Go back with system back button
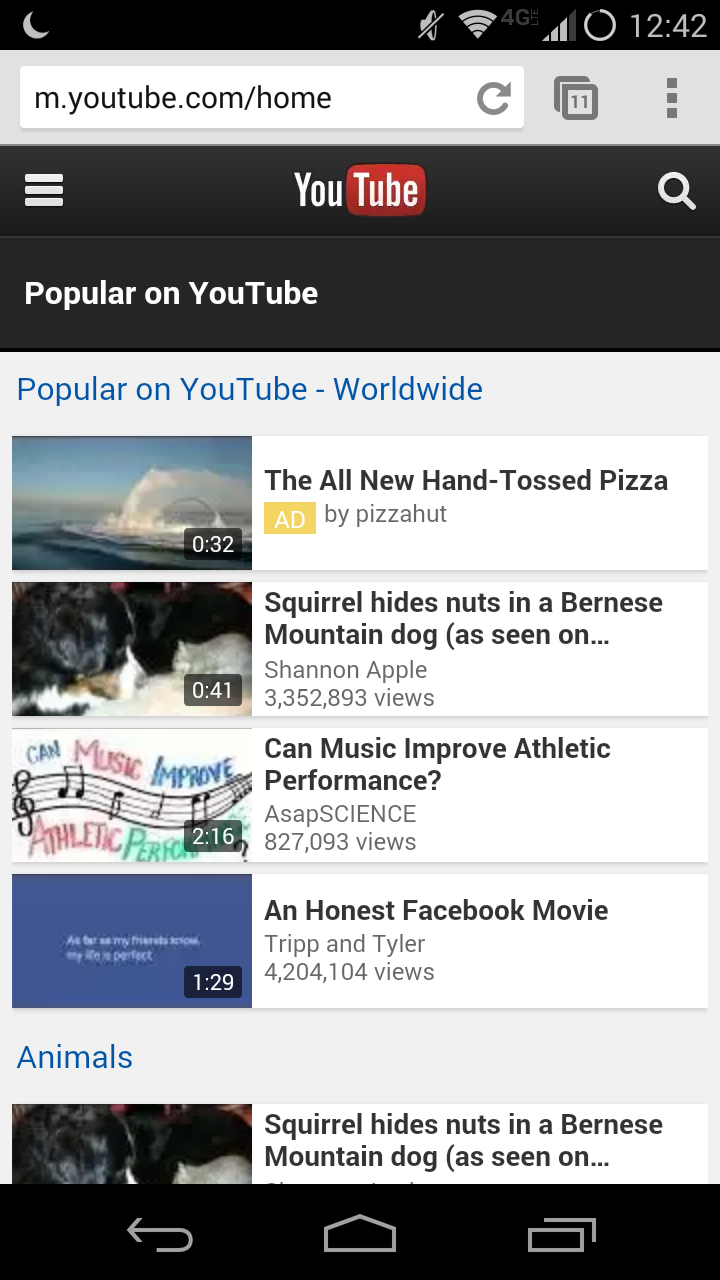The image size is (720, 1280). point(160,1236)
